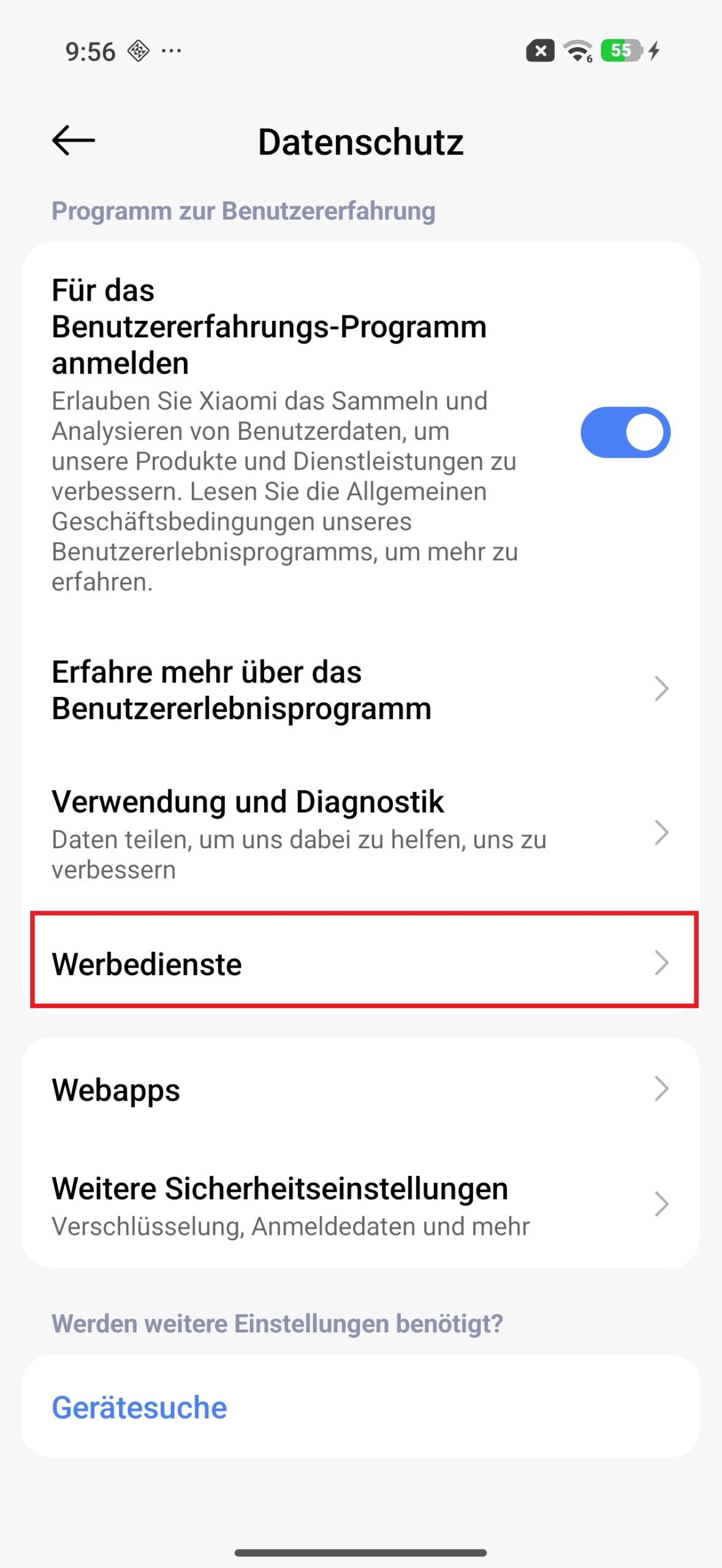Go back with the arrow icon
722x1568 pixels.
pos(73,141)
